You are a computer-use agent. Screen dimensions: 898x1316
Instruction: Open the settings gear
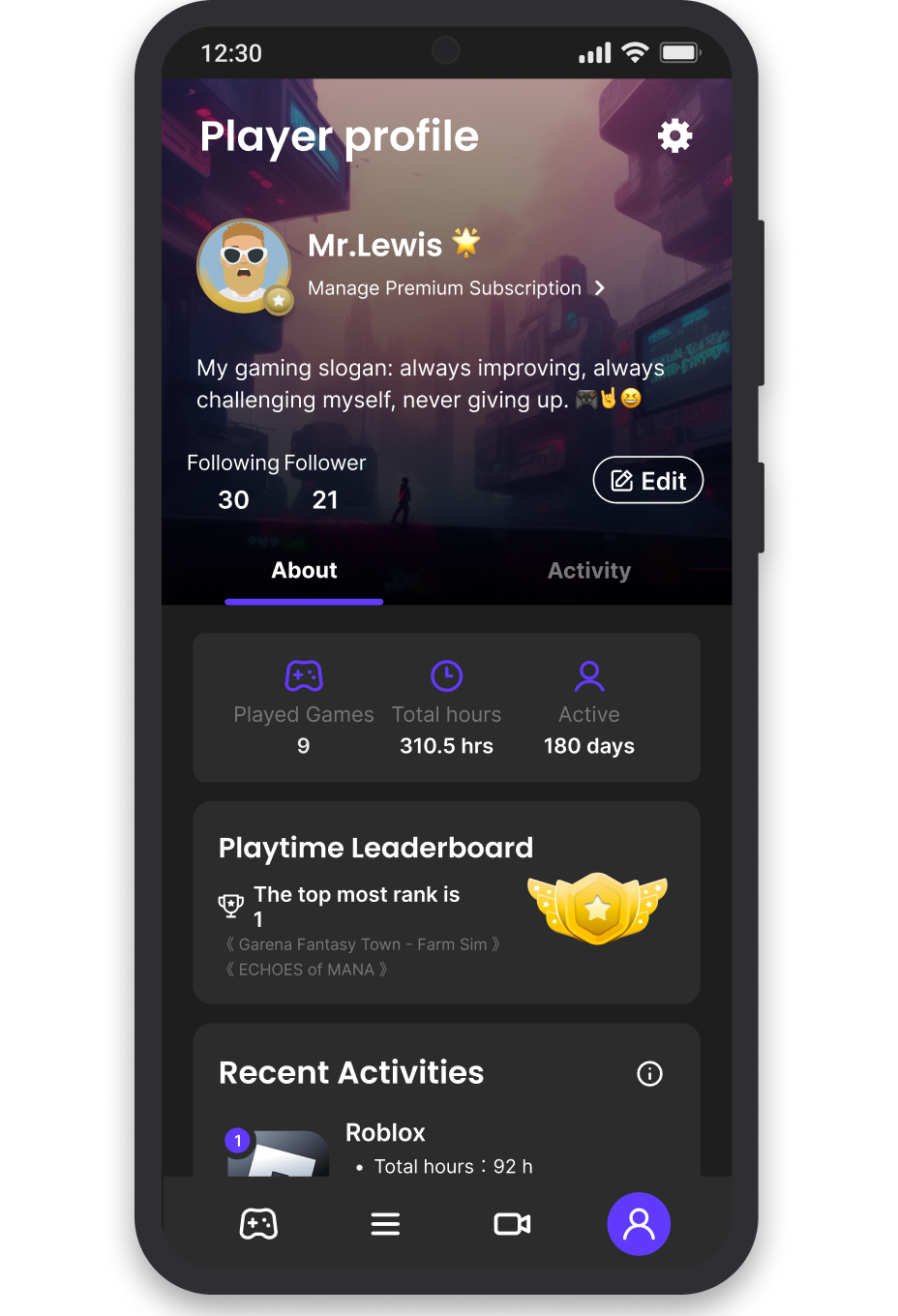click(x=674, y=136)
